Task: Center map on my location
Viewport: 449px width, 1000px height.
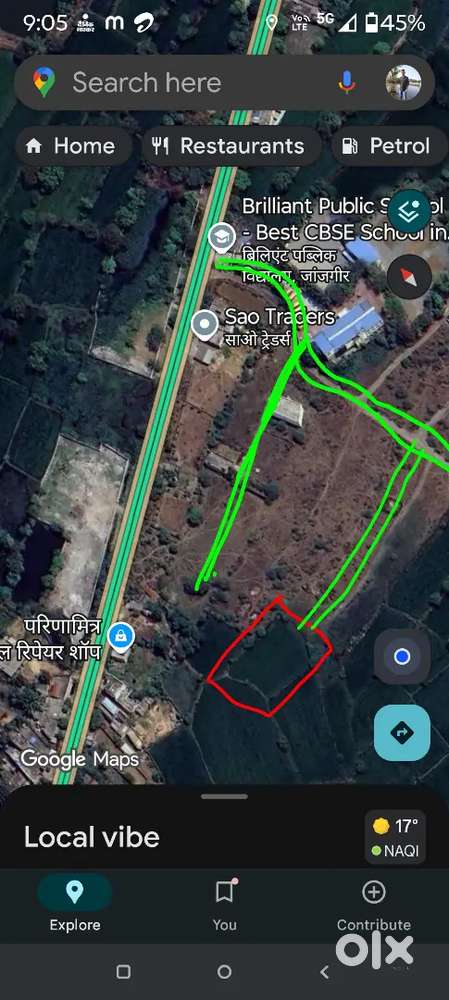Action: [402, 657]
